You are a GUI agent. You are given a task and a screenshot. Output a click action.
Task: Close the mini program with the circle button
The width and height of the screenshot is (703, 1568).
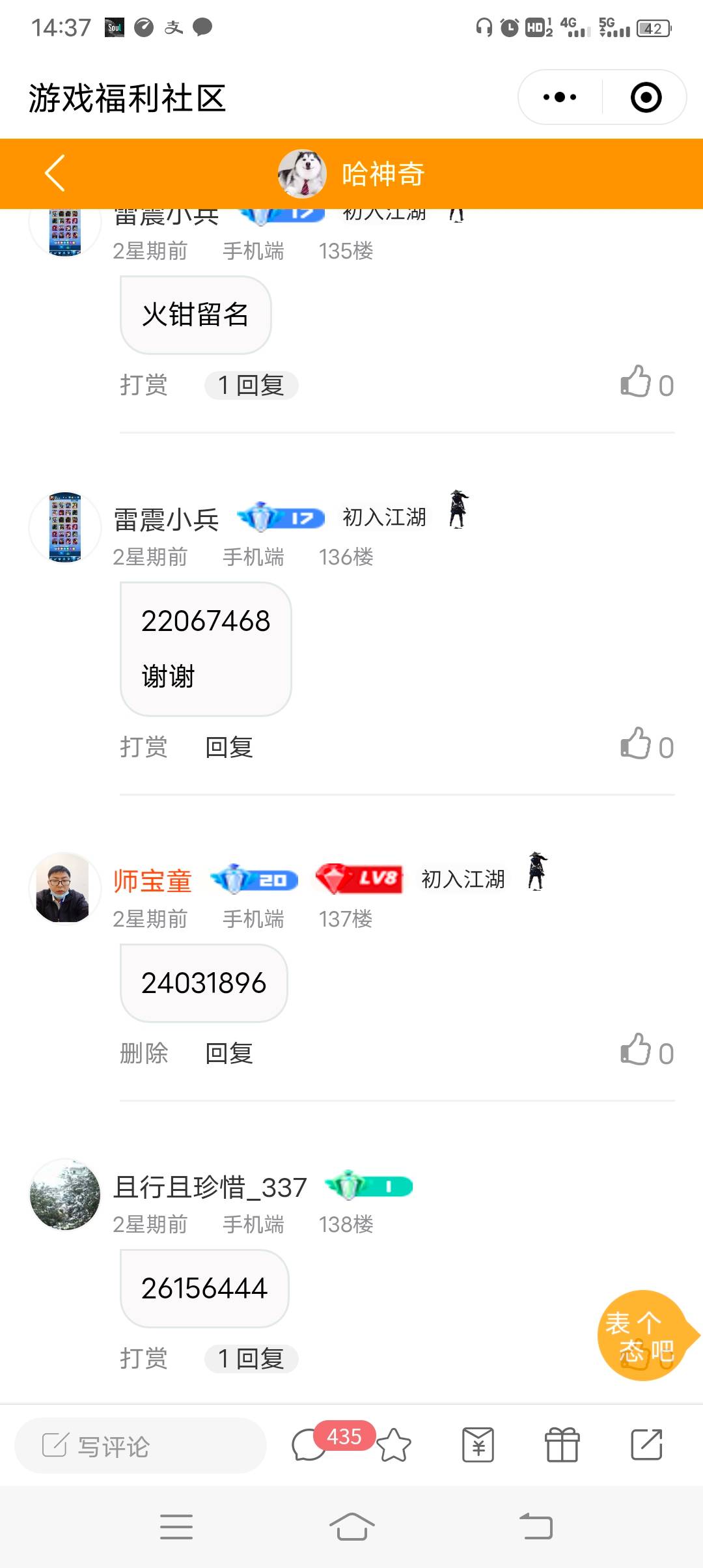coord(646,98)
